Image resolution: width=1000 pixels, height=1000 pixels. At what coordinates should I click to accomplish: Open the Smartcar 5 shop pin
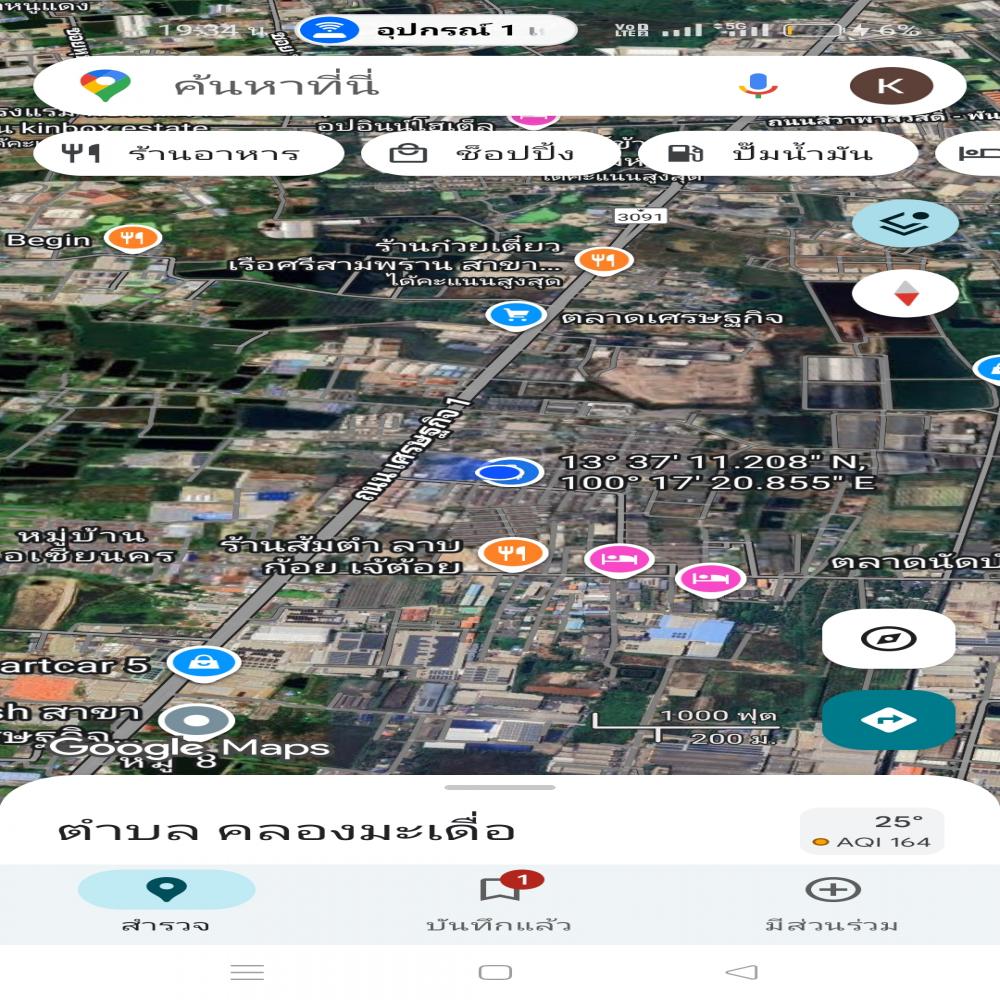pos(204,662)
